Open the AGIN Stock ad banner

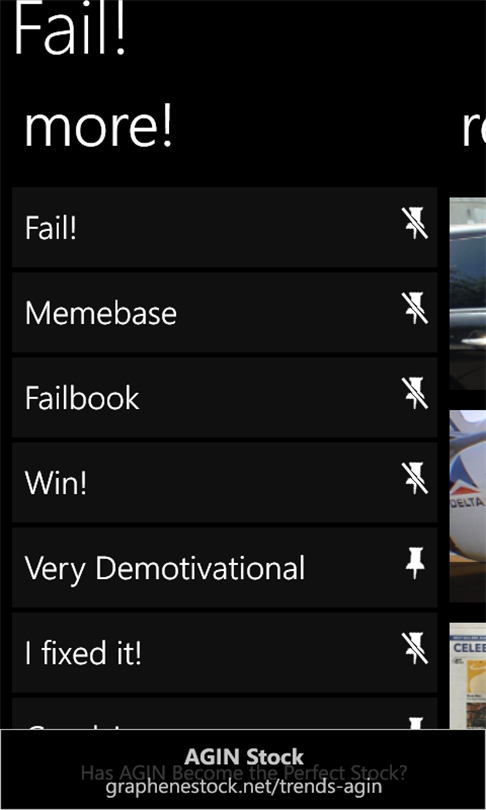pos(243,769)
